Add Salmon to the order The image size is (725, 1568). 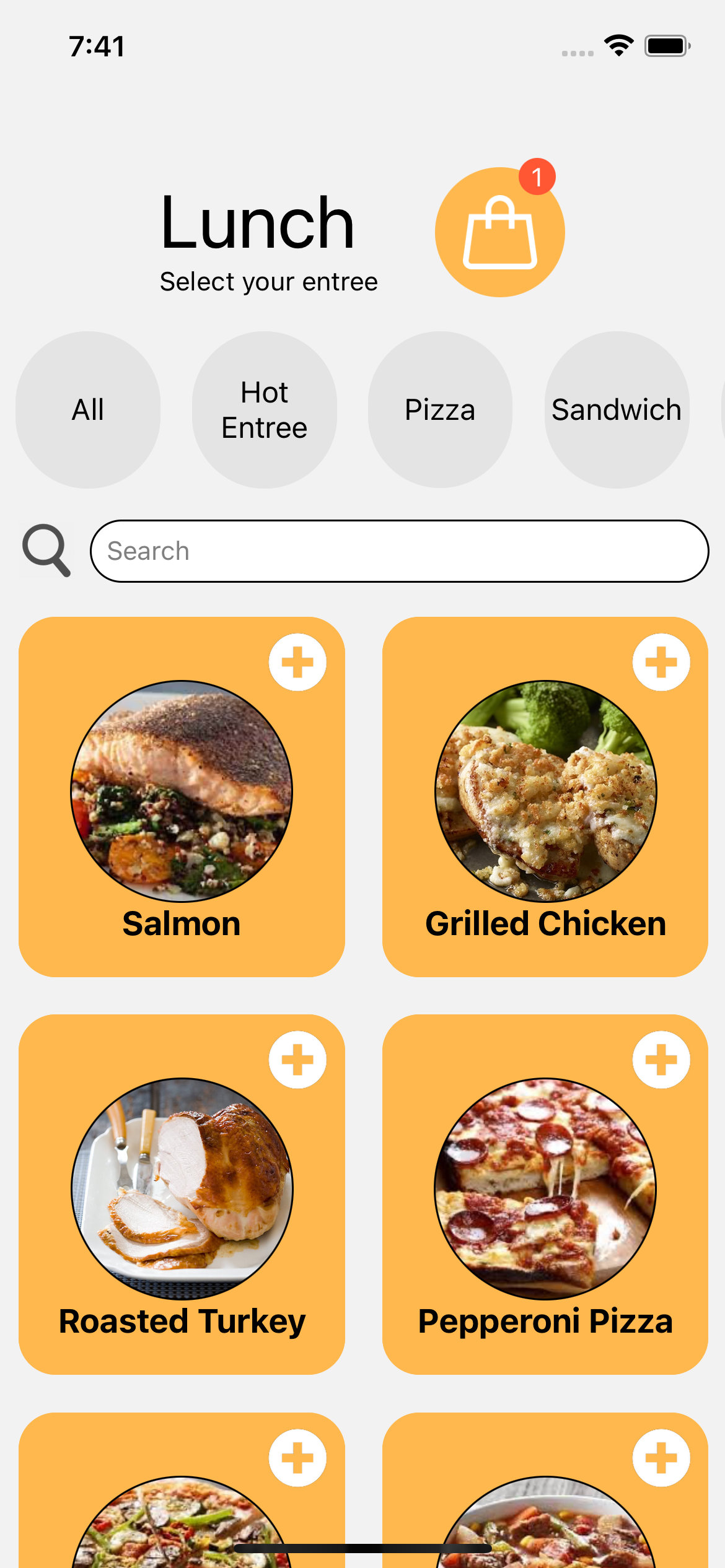click(x=297, y=662)
